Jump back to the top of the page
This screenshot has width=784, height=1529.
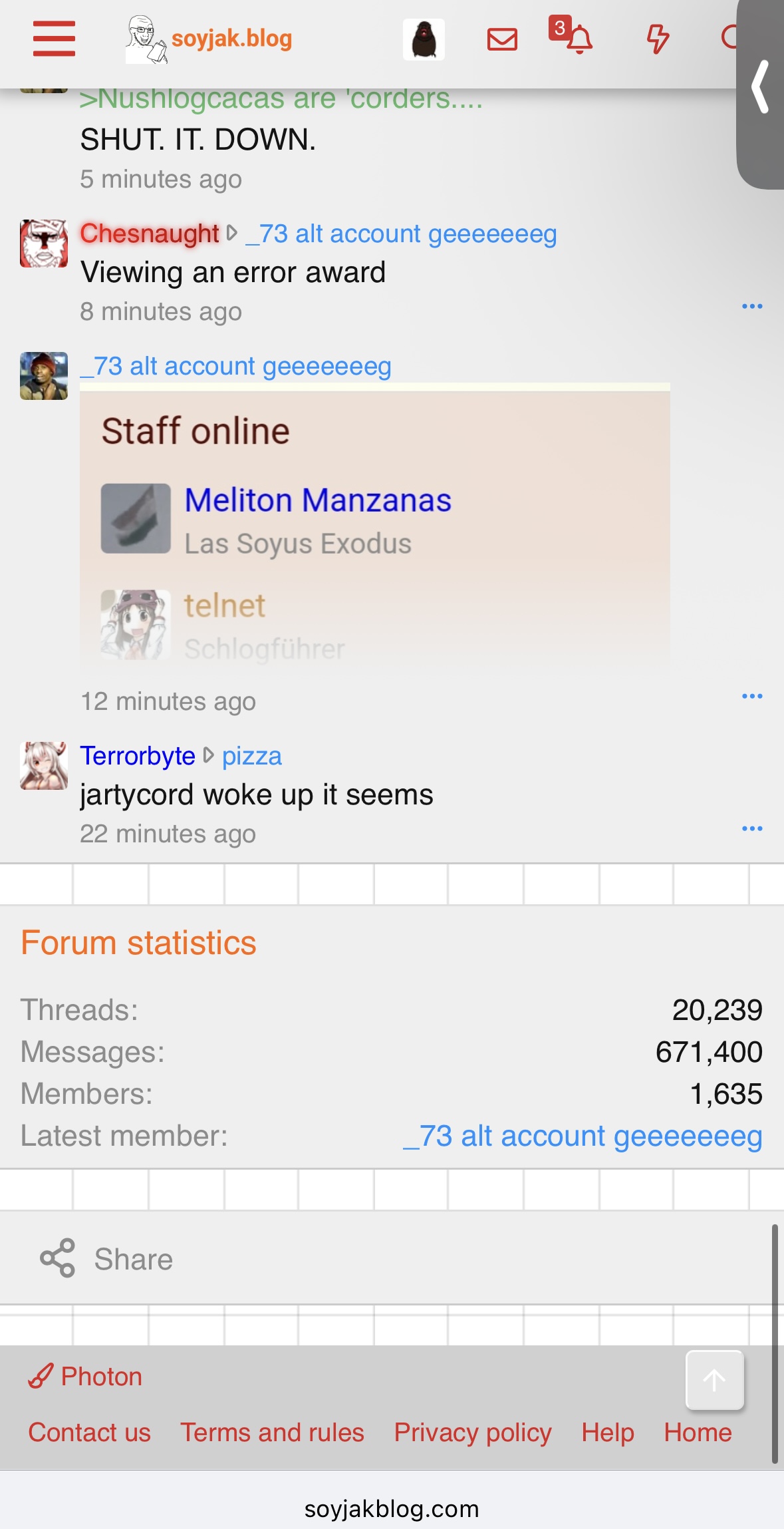tap(715, 1380)
